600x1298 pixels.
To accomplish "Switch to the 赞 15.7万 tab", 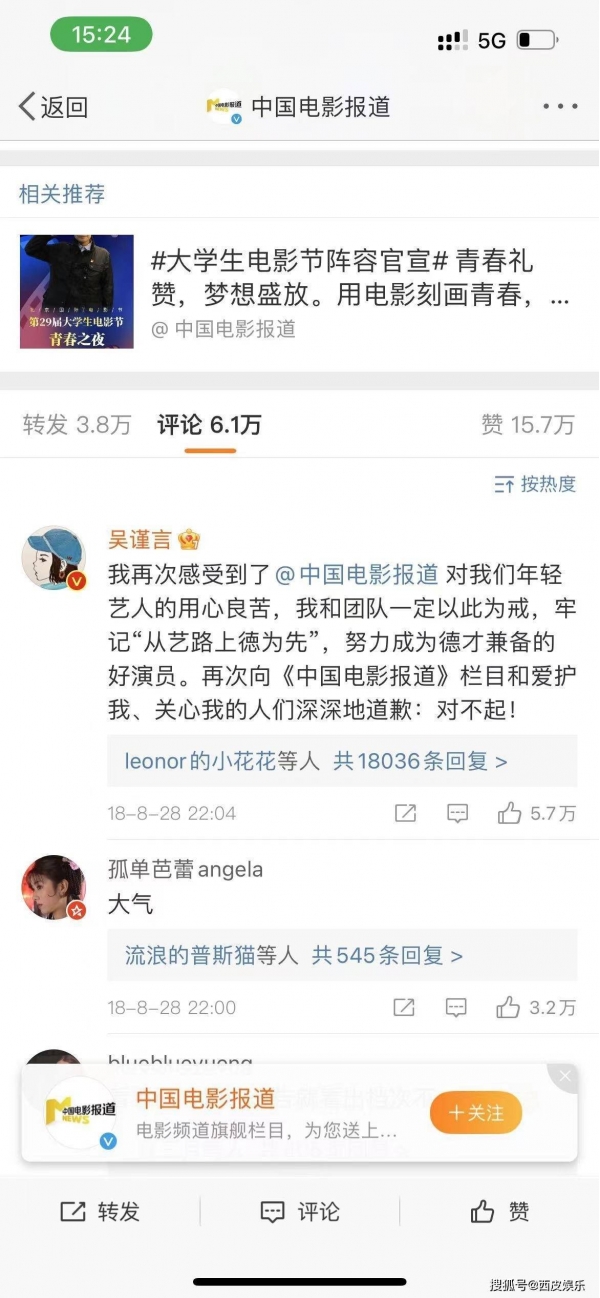I will tap(527, 425).
